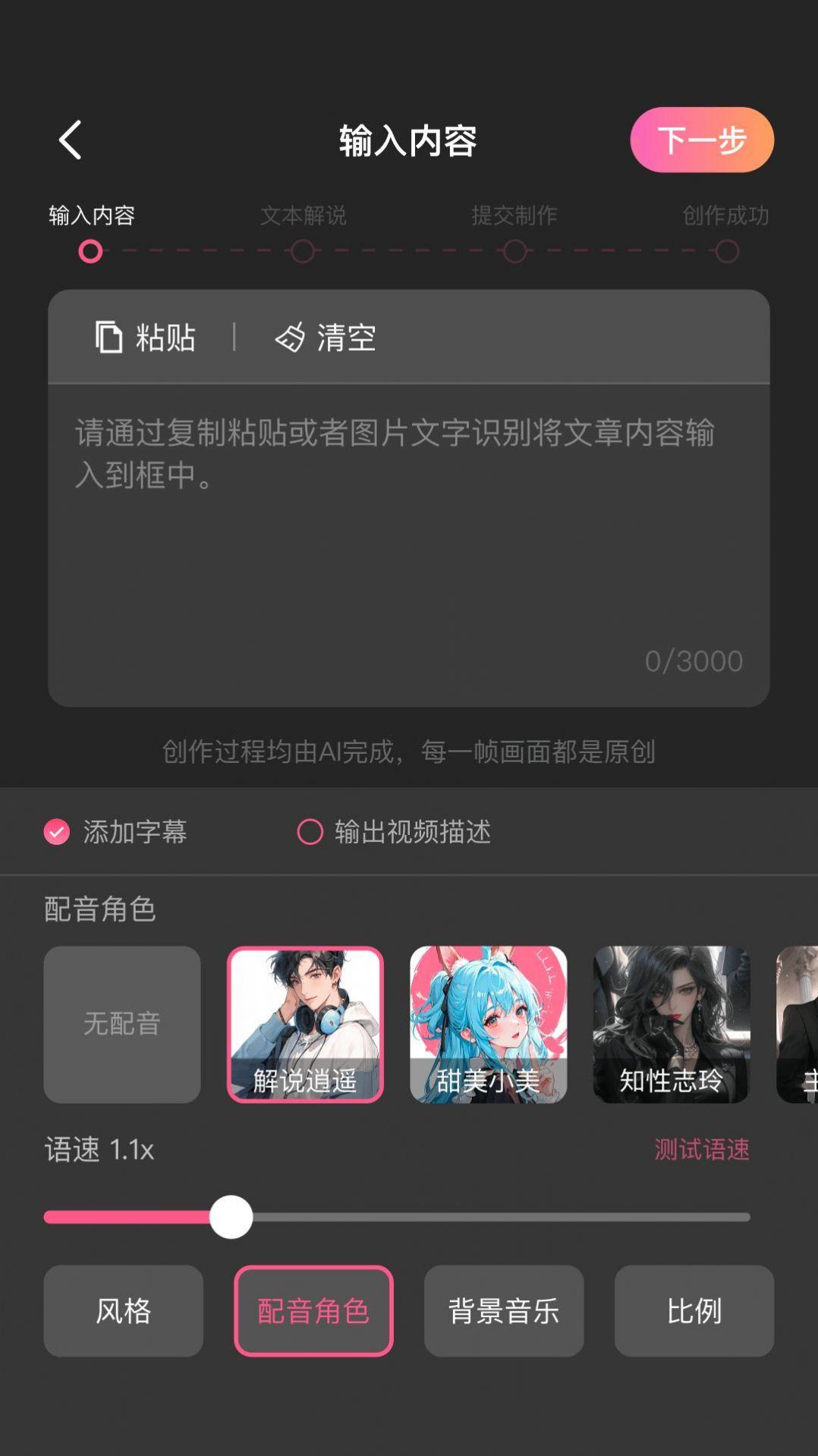The image size is (818, 1456).
Task: Open the 背景音乐 tab
Action: 504,1311
